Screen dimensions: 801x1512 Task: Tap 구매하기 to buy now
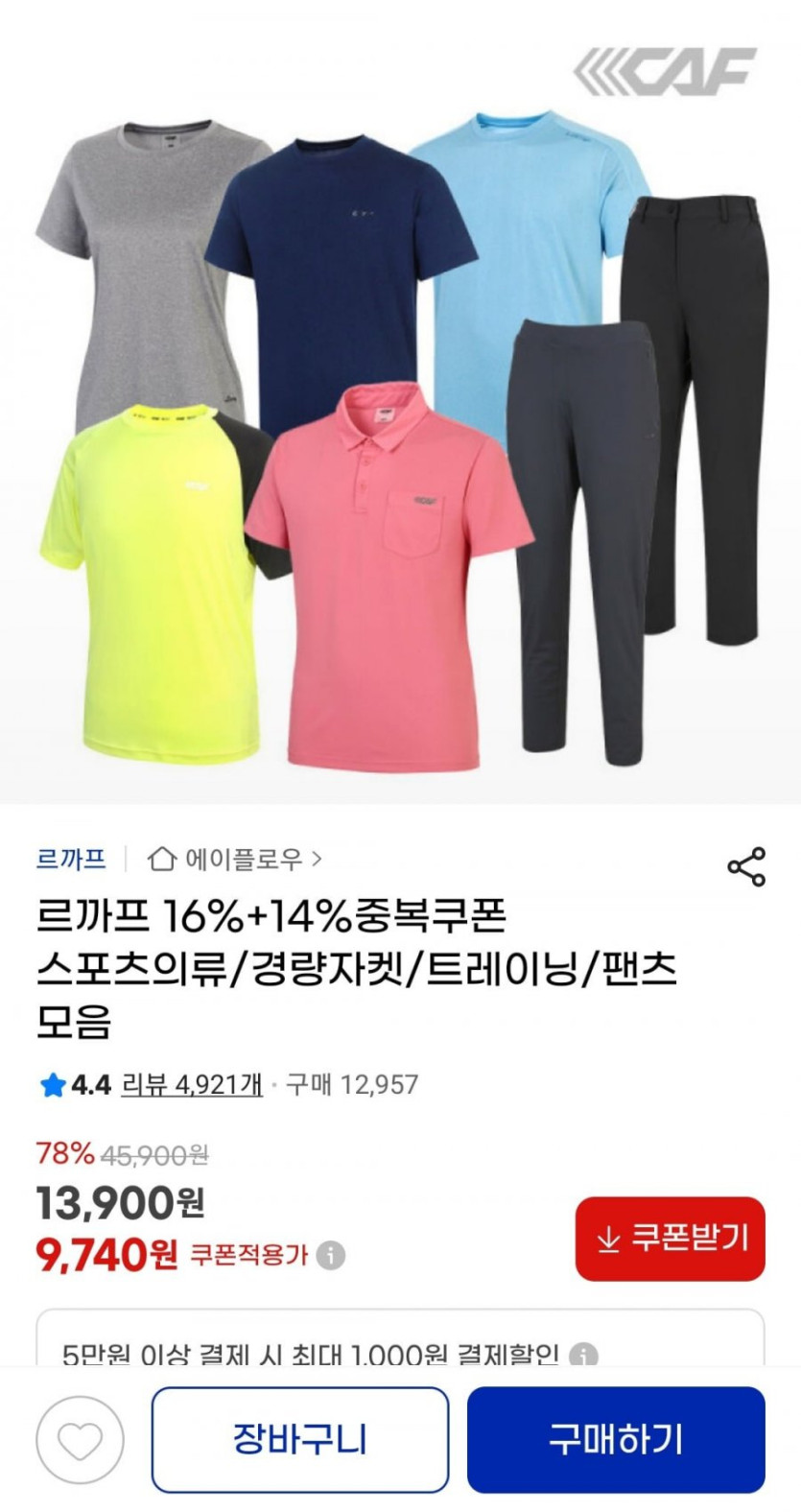tap(615, 1439)
